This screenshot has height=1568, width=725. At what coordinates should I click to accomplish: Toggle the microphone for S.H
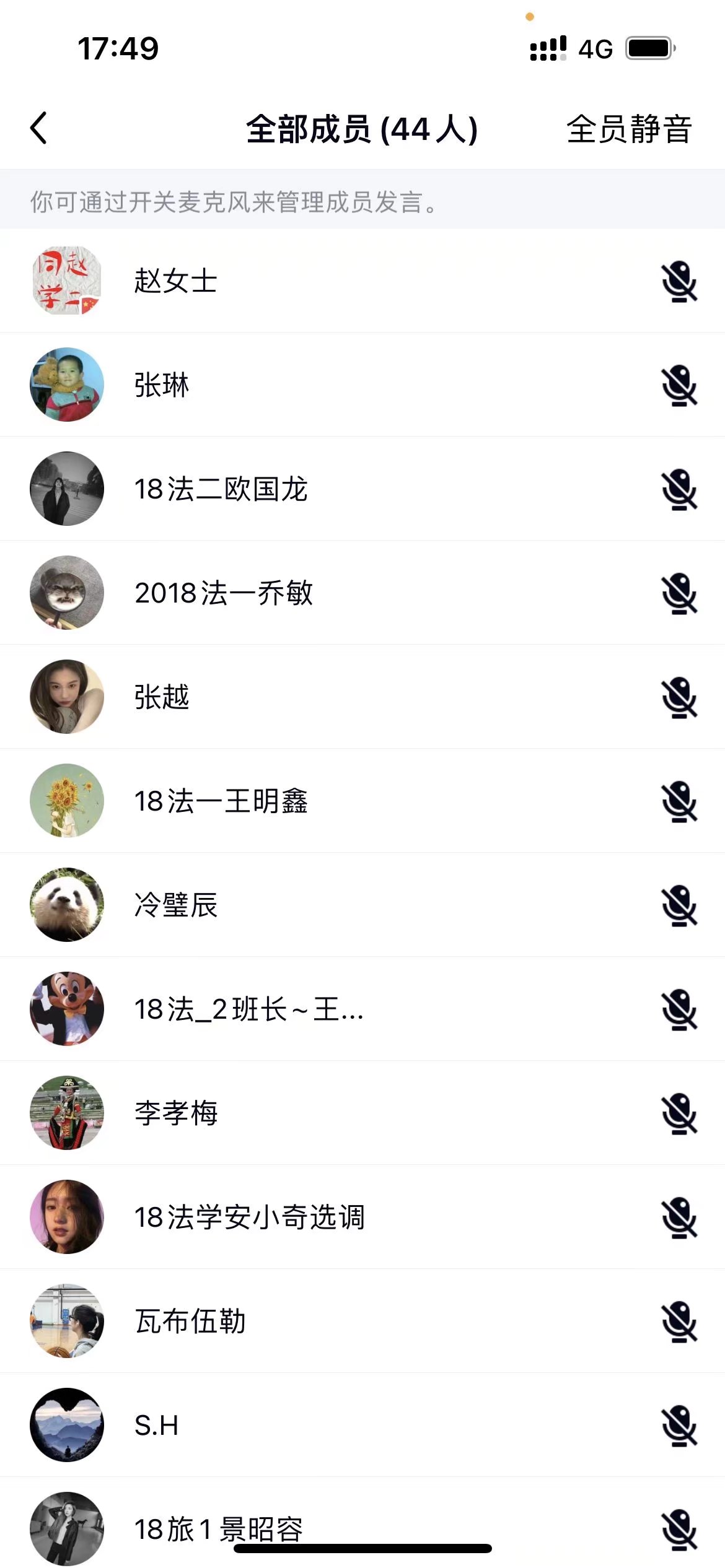point(679,1426)
